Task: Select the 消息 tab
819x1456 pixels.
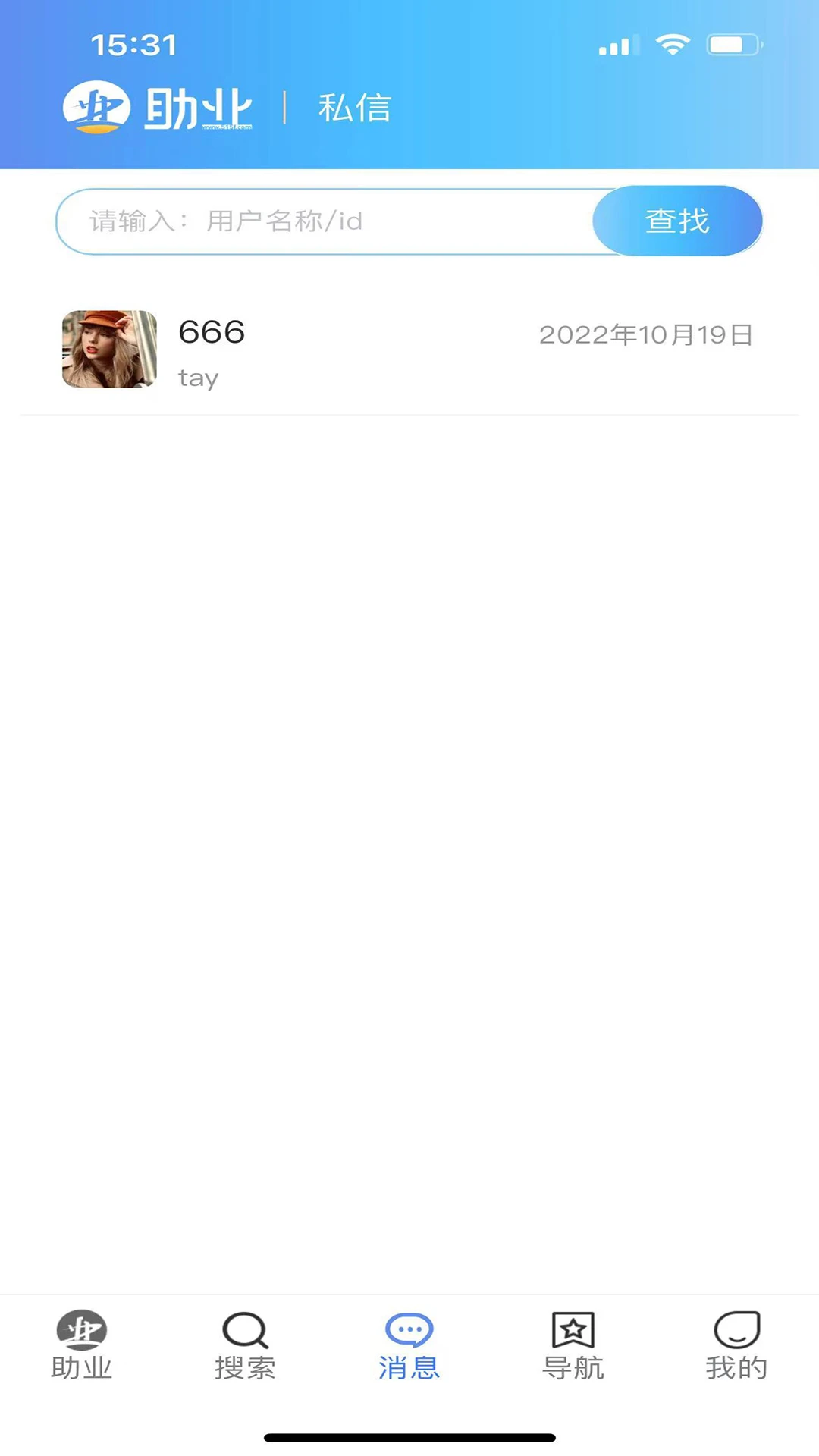Action: pyautogui.click(x=409, y=1346)
